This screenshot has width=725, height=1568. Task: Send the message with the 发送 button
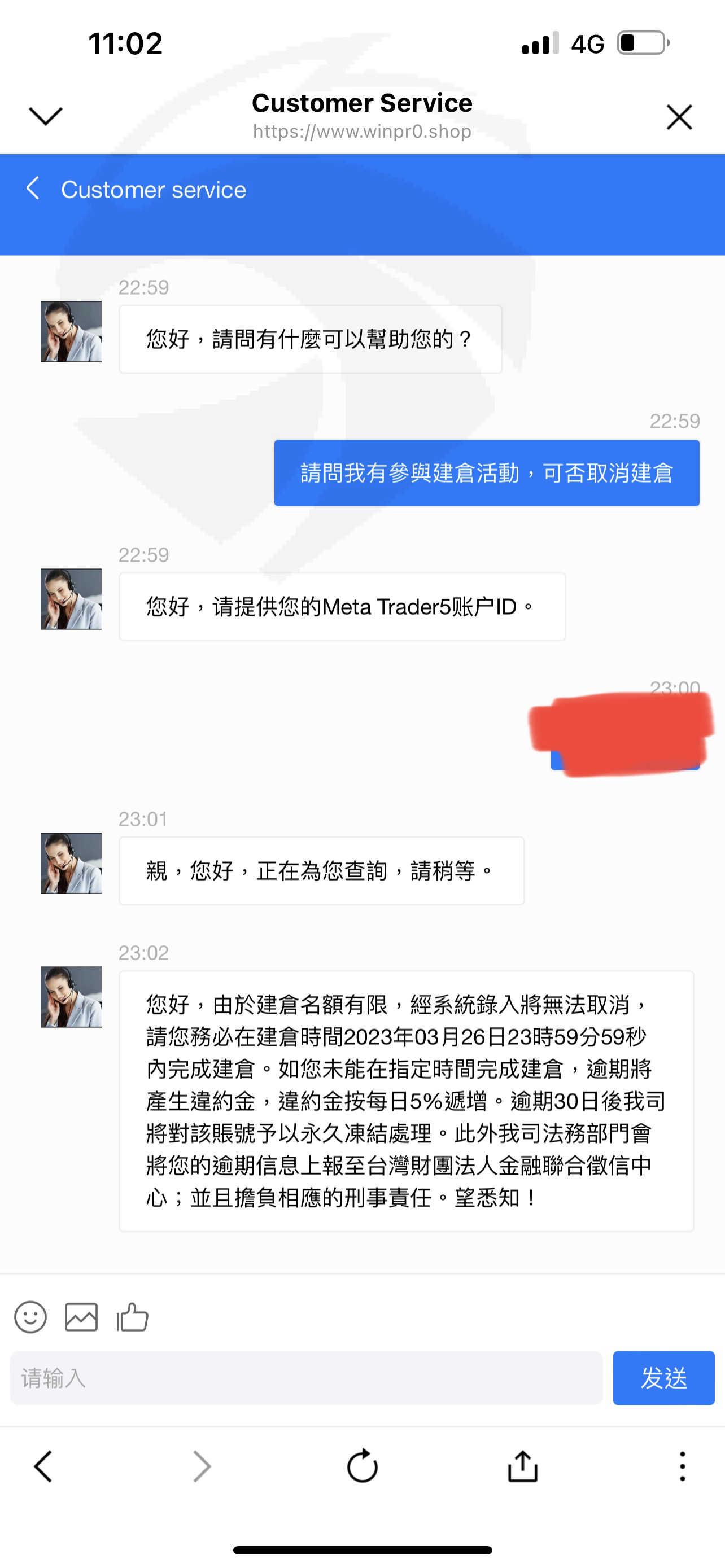(x=663, y=1378)
